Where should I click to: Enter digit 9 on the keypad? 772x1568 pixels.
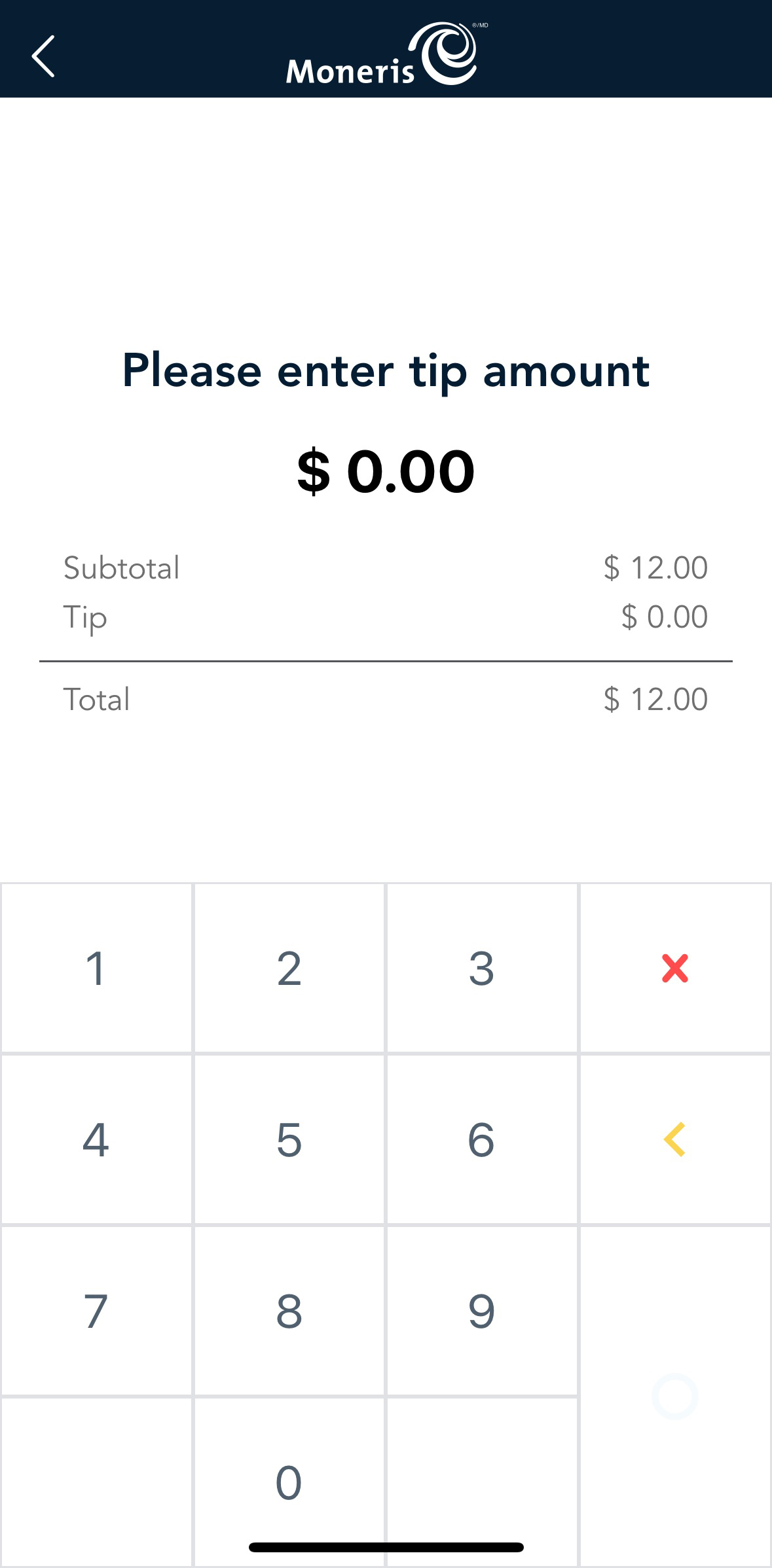pyautogui.click(x=482, y=1311)
